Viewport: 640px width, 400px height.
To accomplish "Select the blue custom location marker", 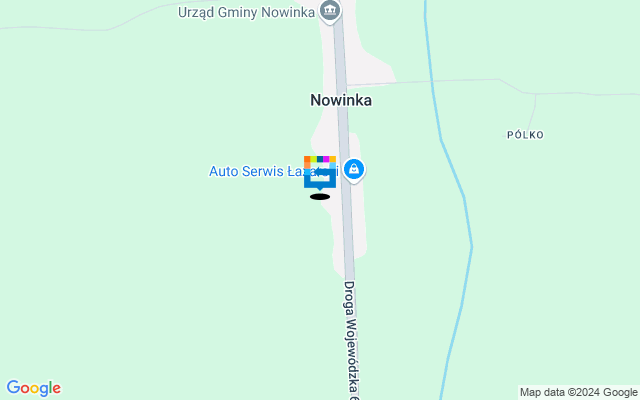I will click(319, 175).
